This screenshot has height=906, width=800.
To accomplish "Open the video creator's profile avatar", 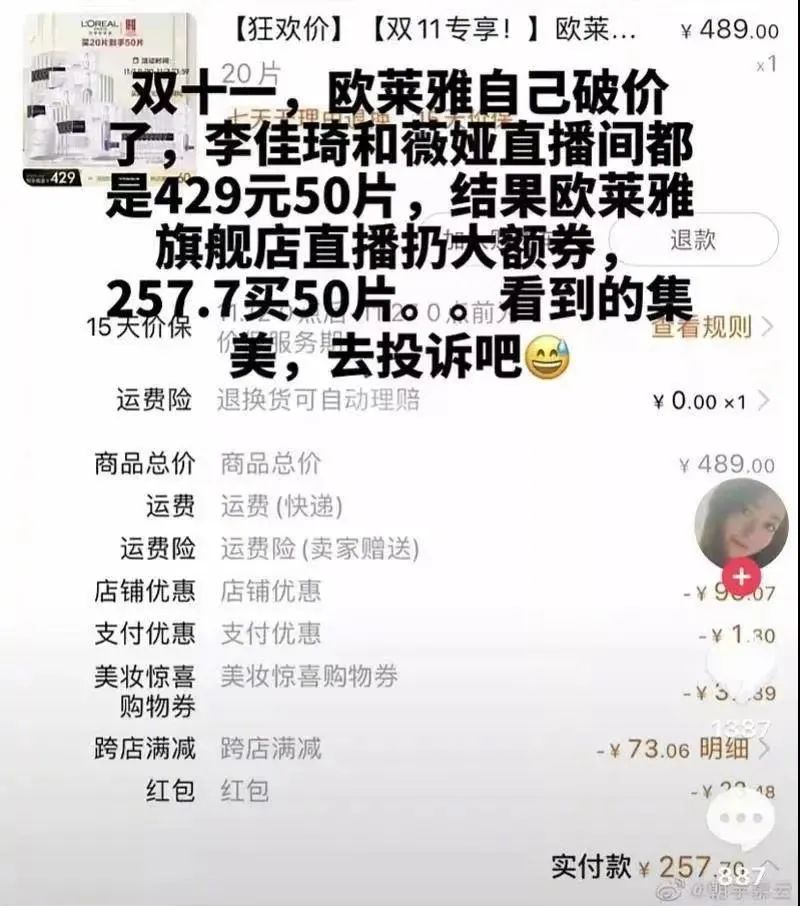I will point(741,522).
